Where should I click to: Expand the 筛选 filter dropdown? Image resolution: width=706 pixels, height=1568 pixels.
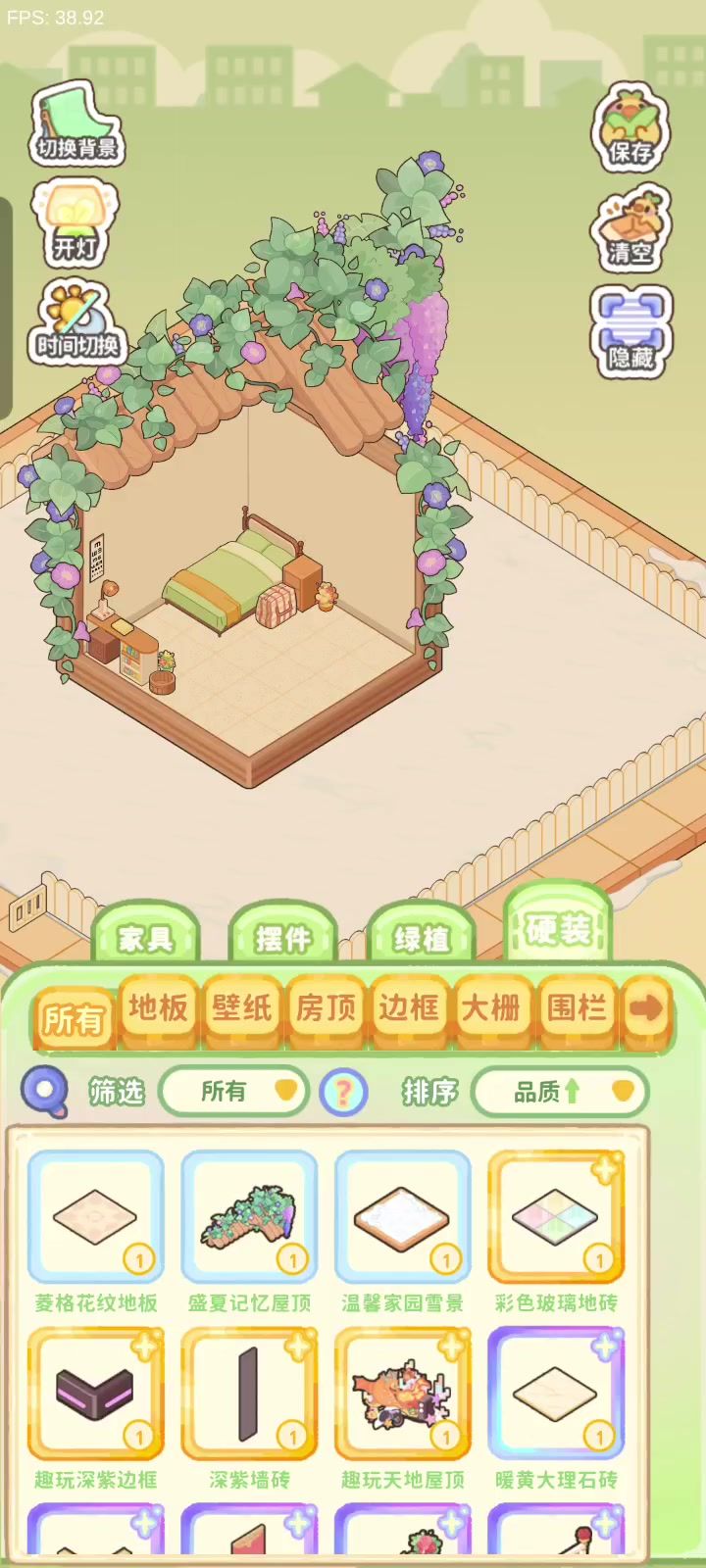click(x=233, y=1091)
